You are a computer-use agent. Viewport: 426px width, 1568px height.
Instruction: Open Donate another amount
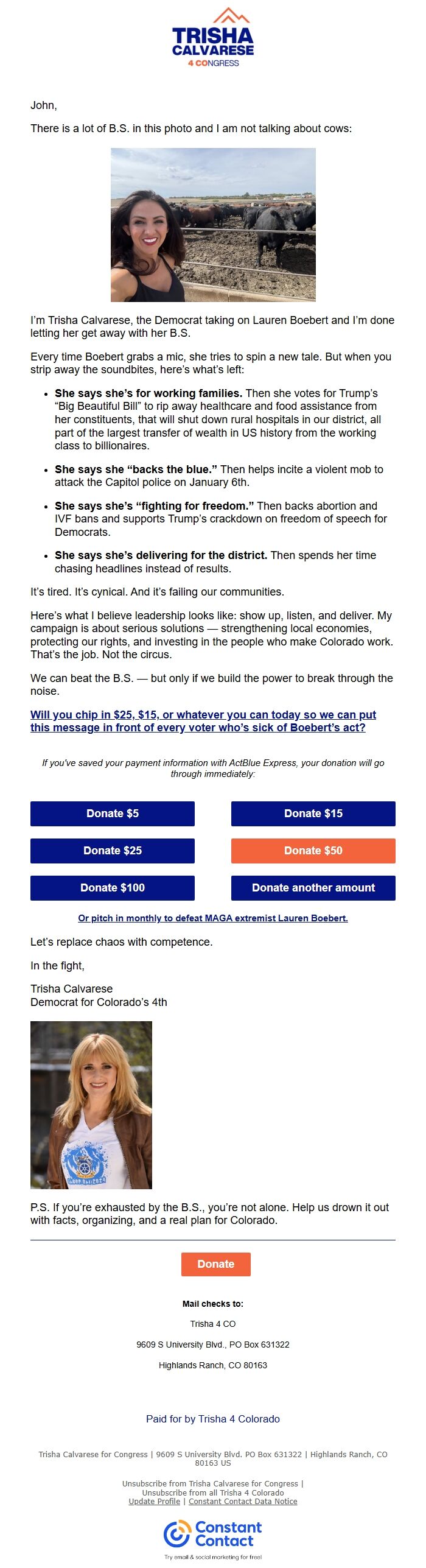[x=313, y=888]
